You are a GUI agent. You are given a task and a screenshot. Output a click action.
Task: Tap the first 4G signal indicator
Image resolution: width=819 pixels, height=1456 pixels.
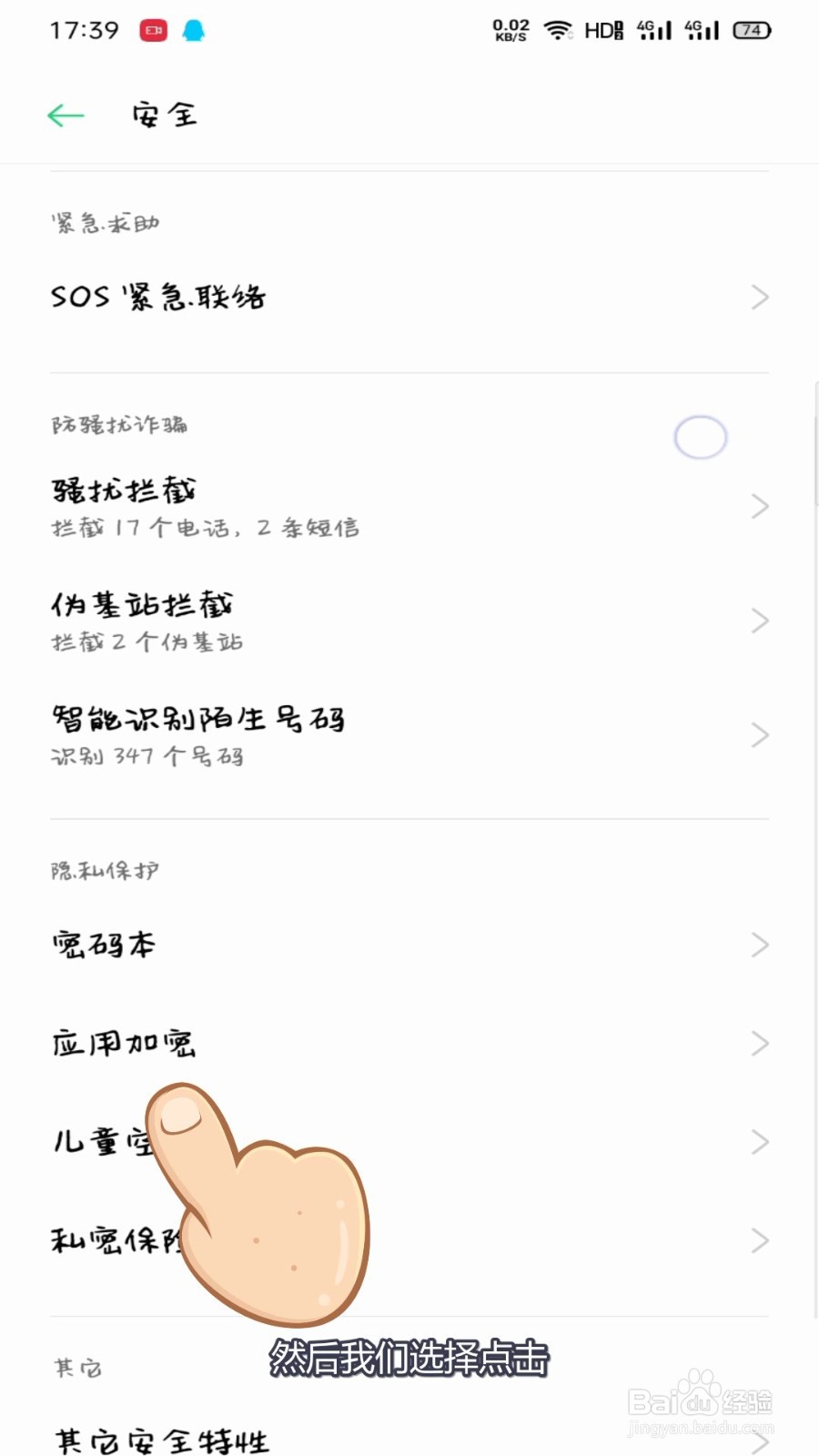(x=652, y=30)
